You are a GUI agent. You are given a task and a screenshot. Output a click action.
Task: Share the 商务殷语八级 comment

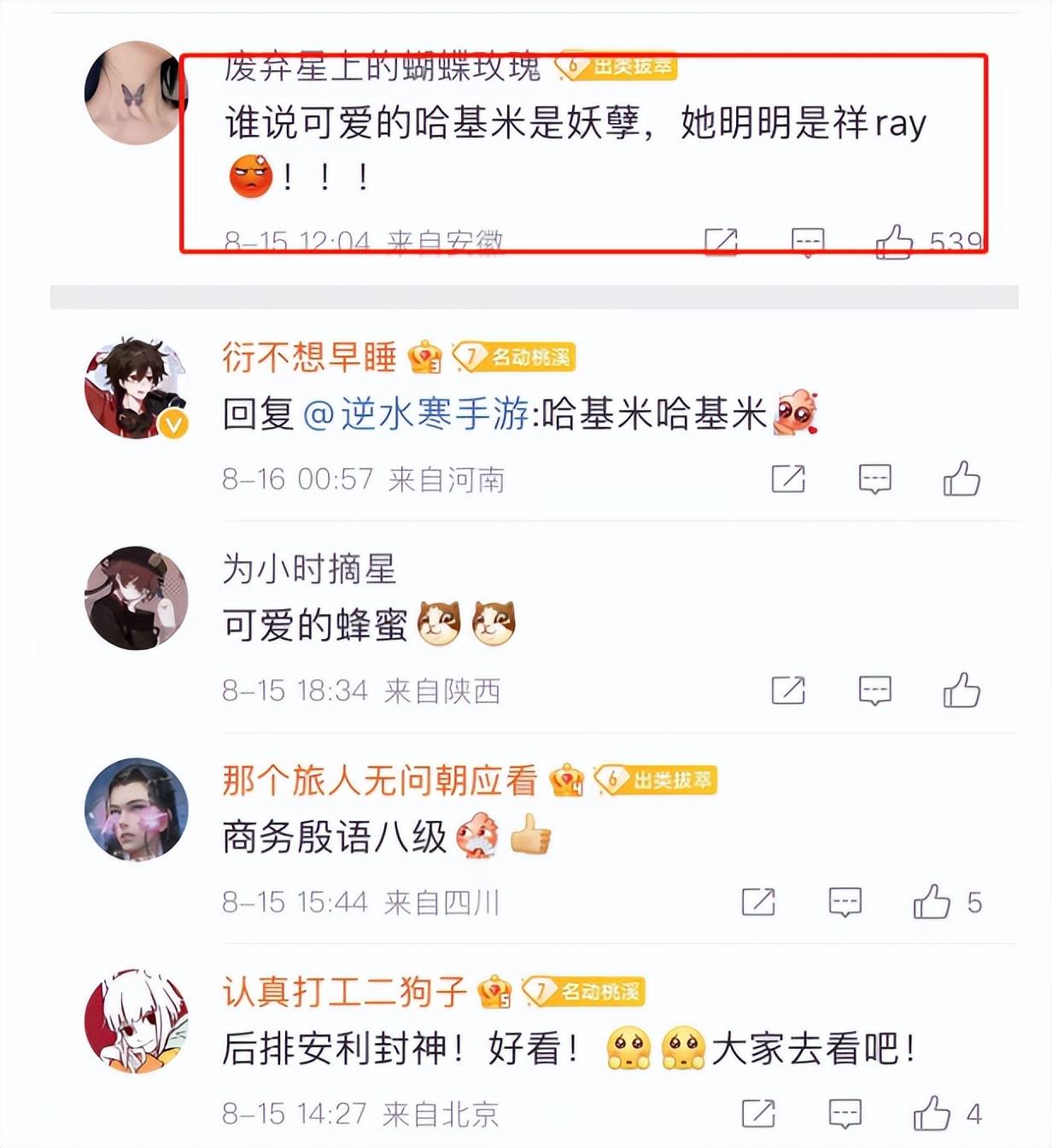758,902
